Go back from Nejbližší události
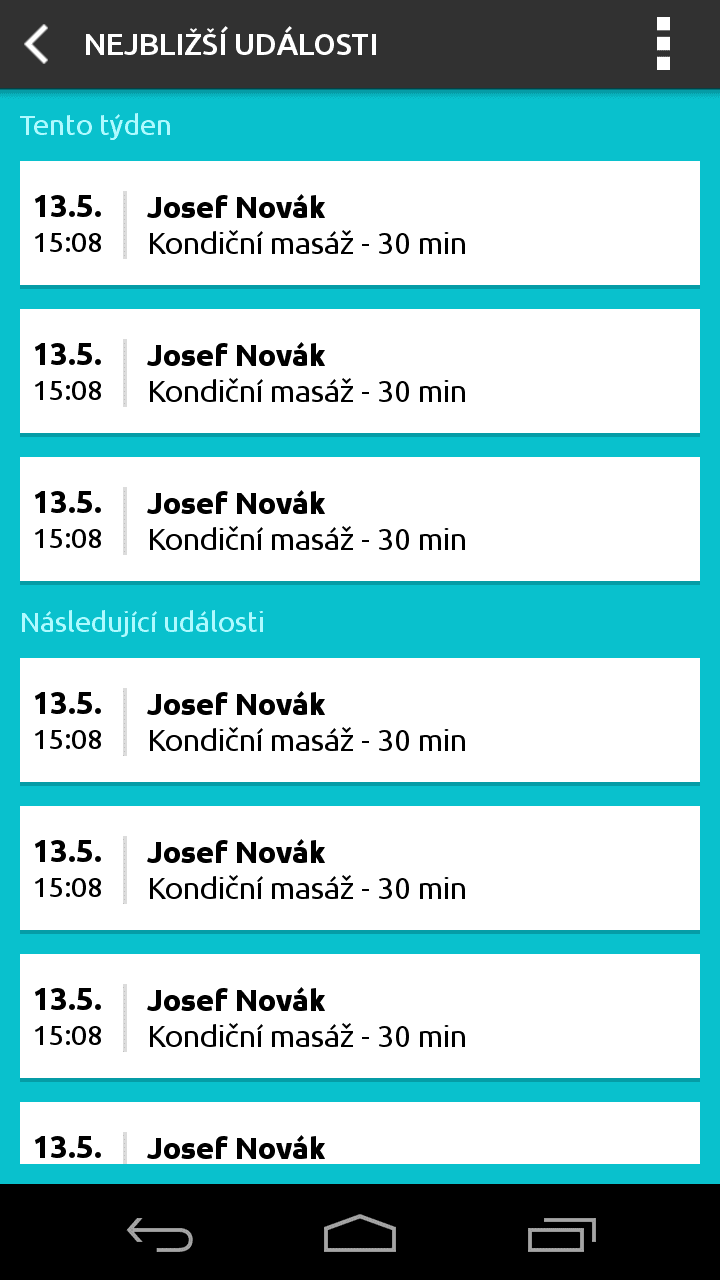 [x=37, y=45]
